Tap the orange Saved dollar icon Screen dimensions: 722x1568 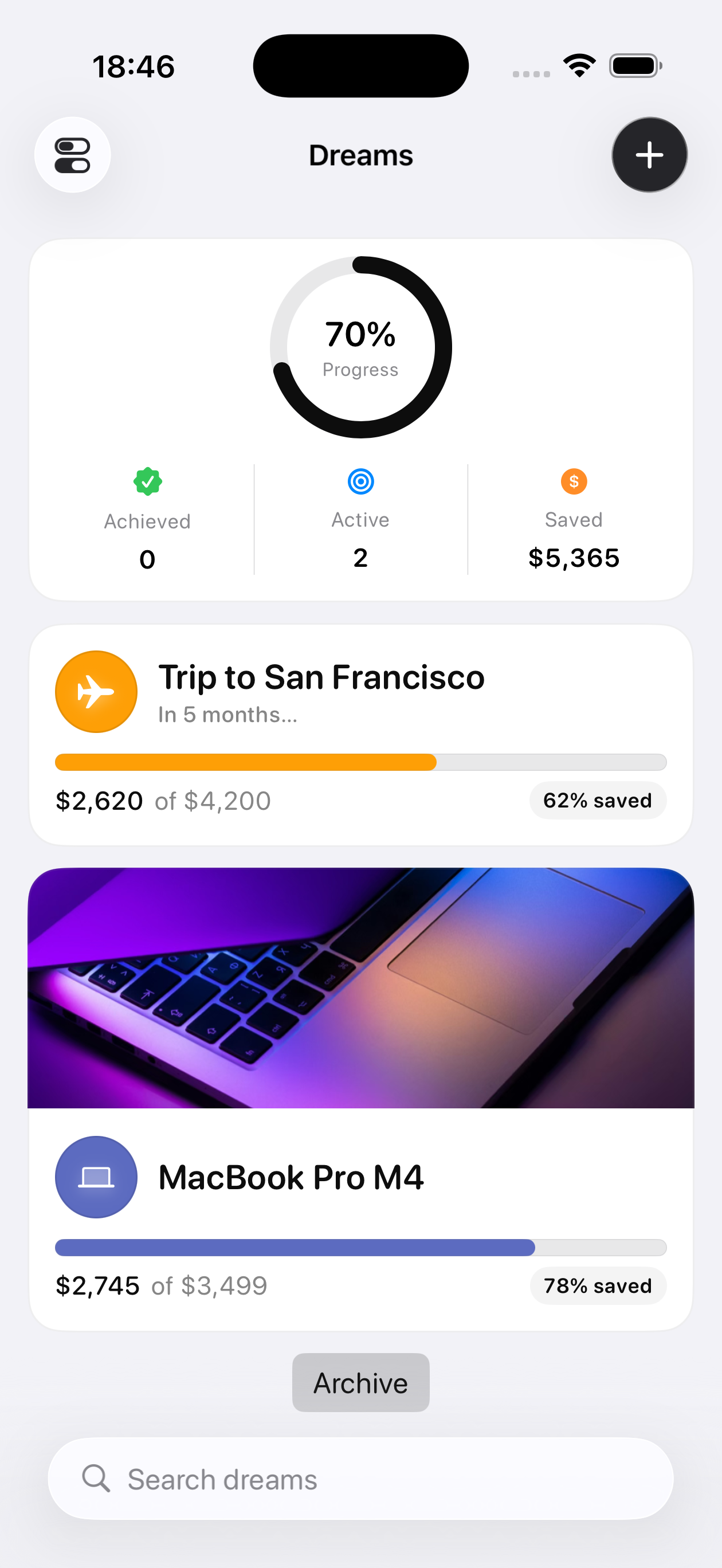pos(573,481)
